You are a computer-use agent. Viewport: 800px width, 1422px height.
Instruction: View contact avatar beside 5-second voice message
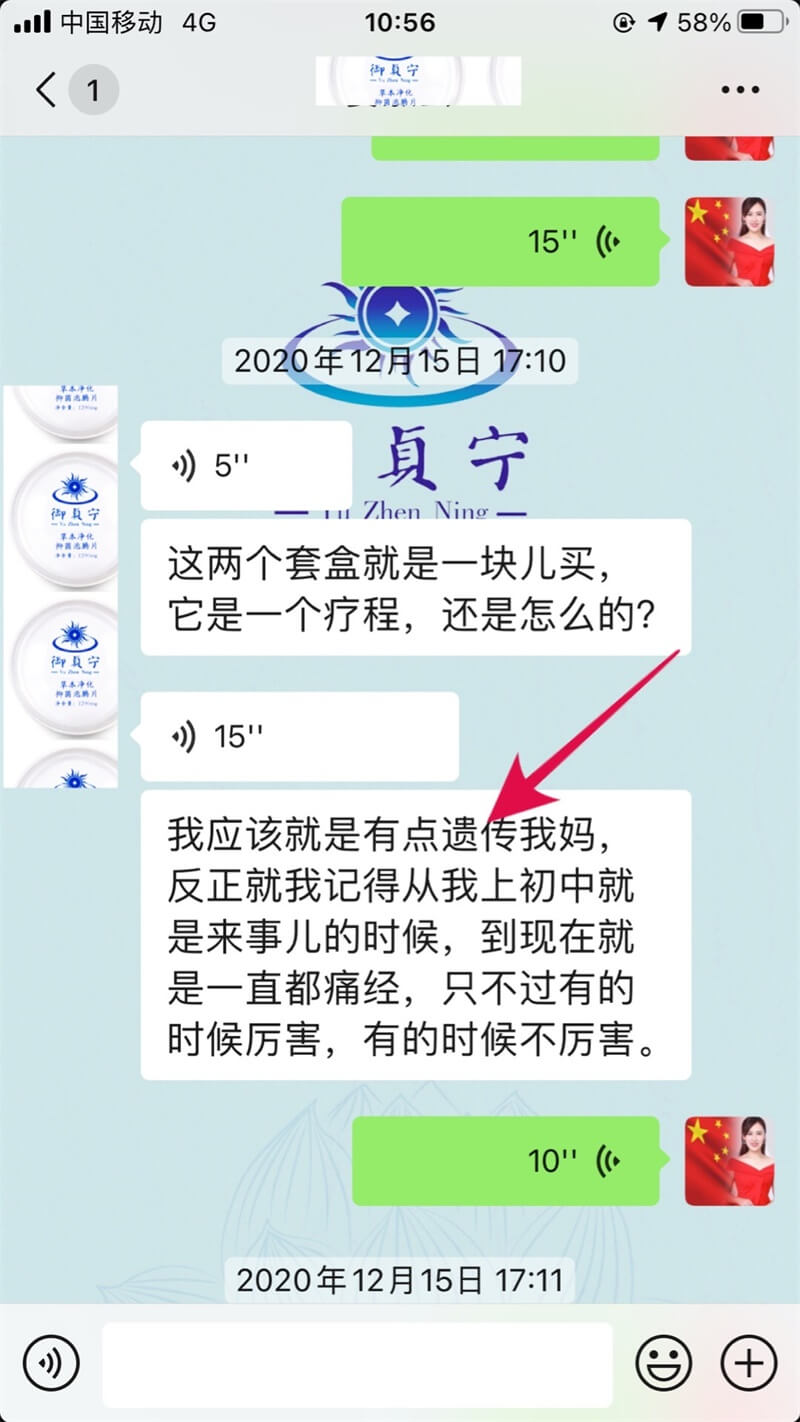[61, 500]
